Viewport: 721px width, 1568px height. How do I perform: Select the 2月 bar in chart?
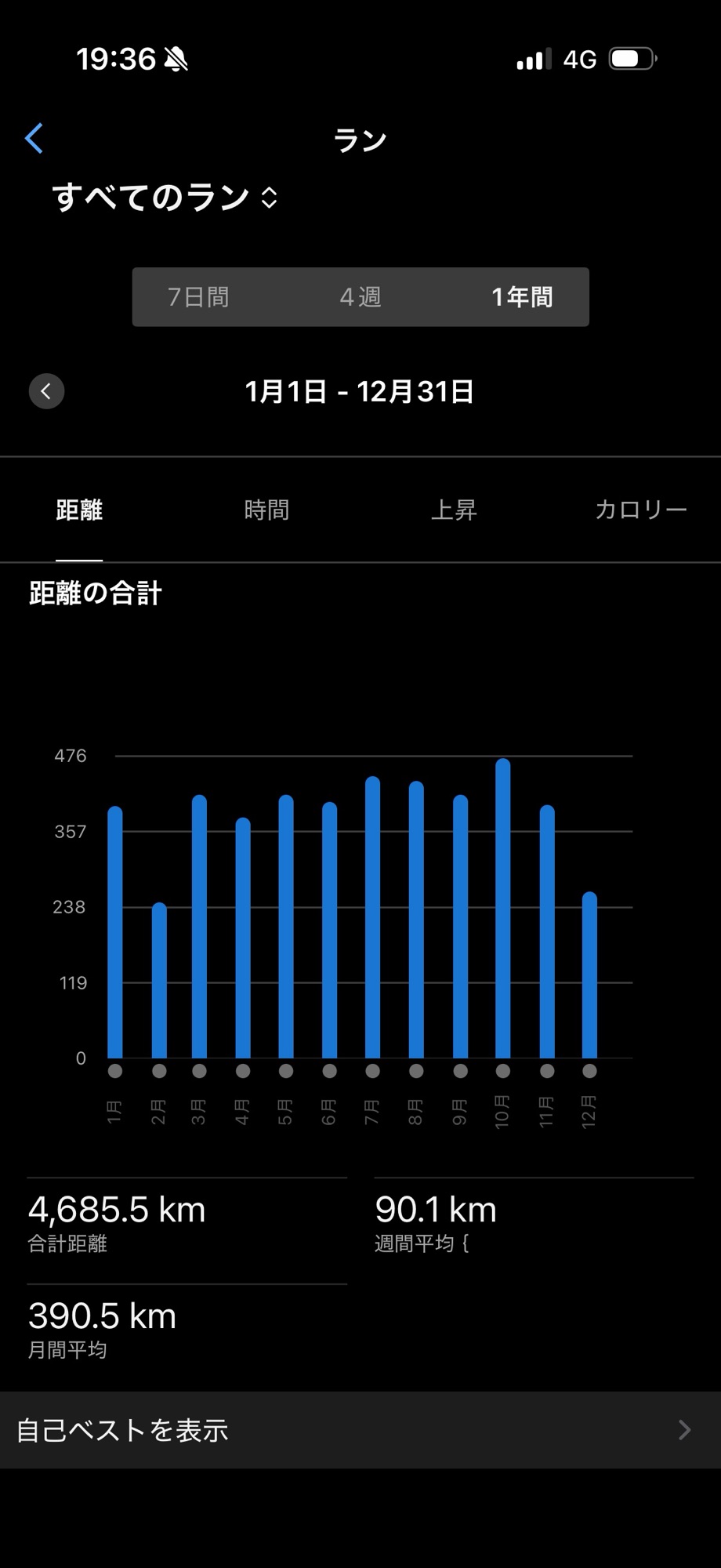159,980
